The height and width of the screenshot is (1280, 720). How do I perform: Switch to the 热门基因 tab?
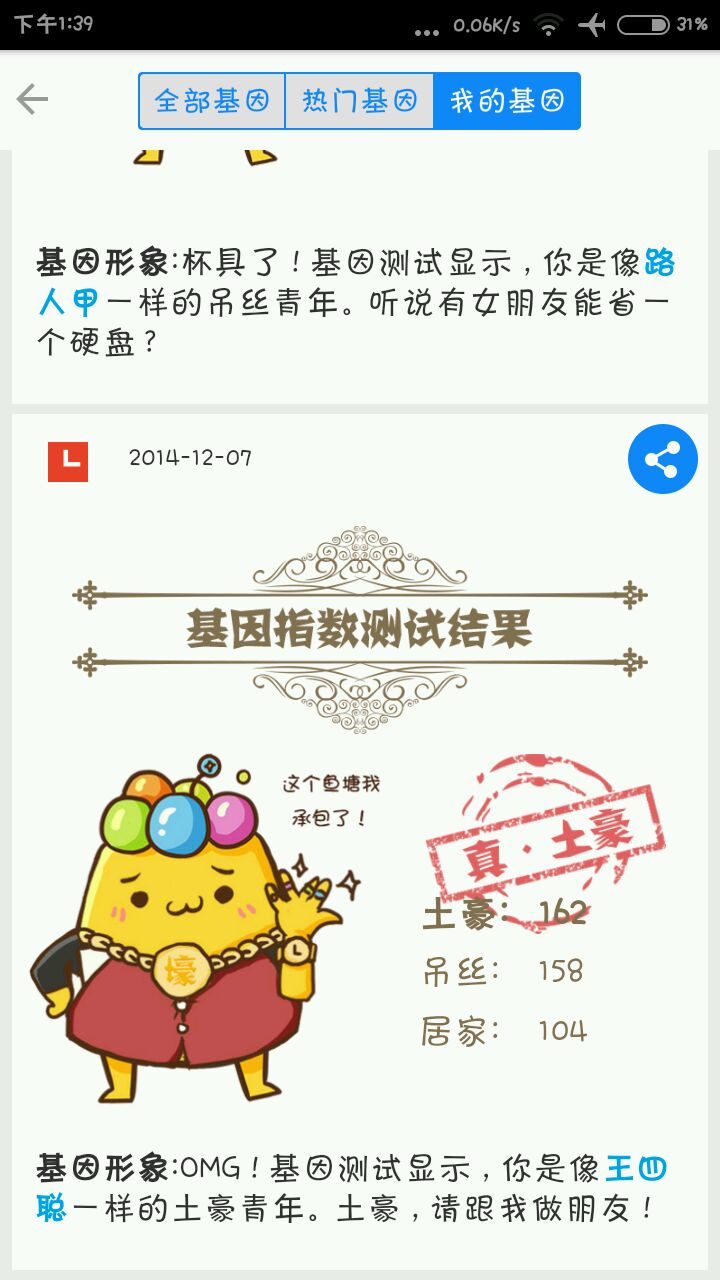point(359,101)
